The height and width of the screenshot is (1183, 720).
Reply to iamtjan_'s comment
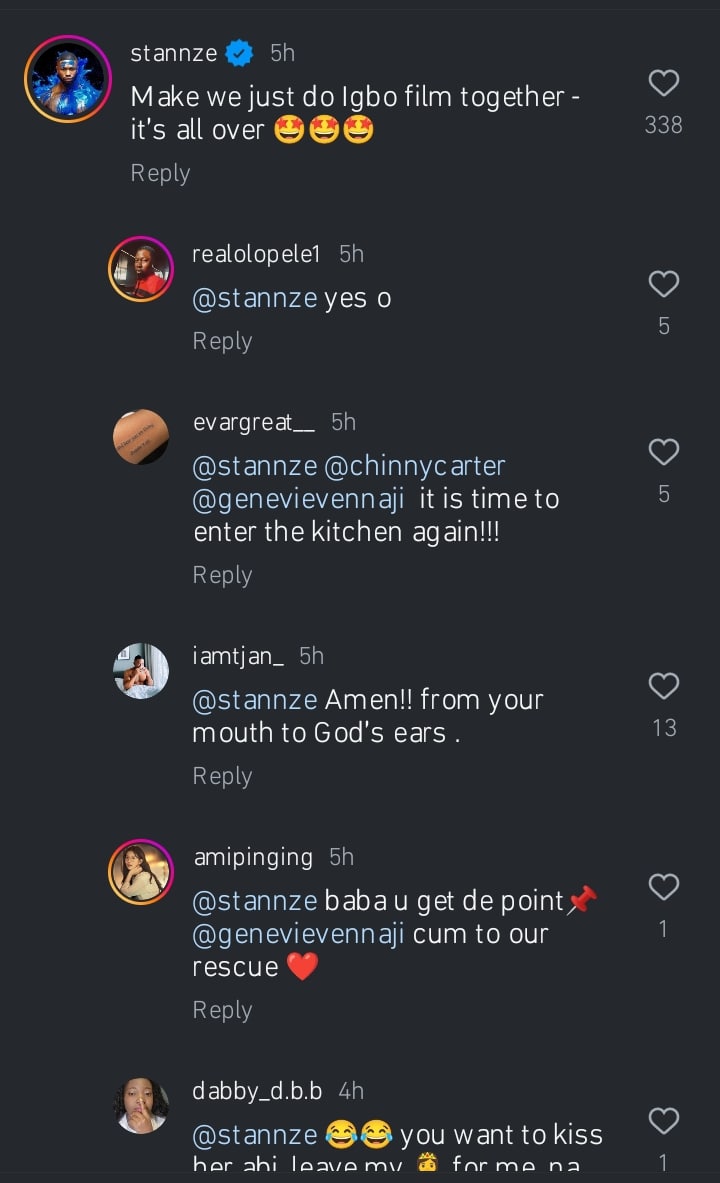click(222, 776)
